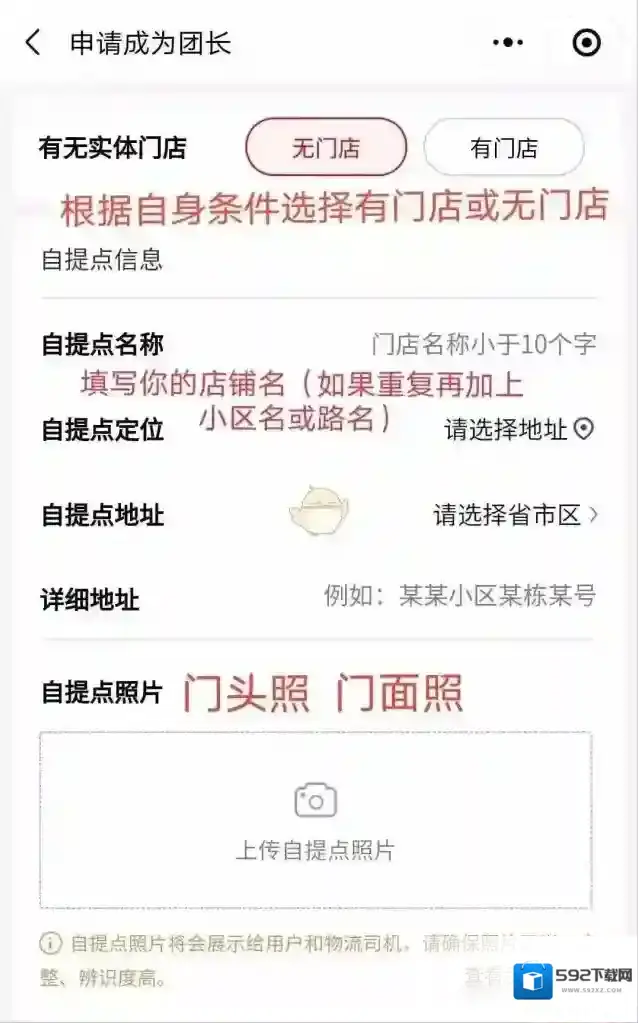Close the mini program with the circle button

[x=587, y=43]
